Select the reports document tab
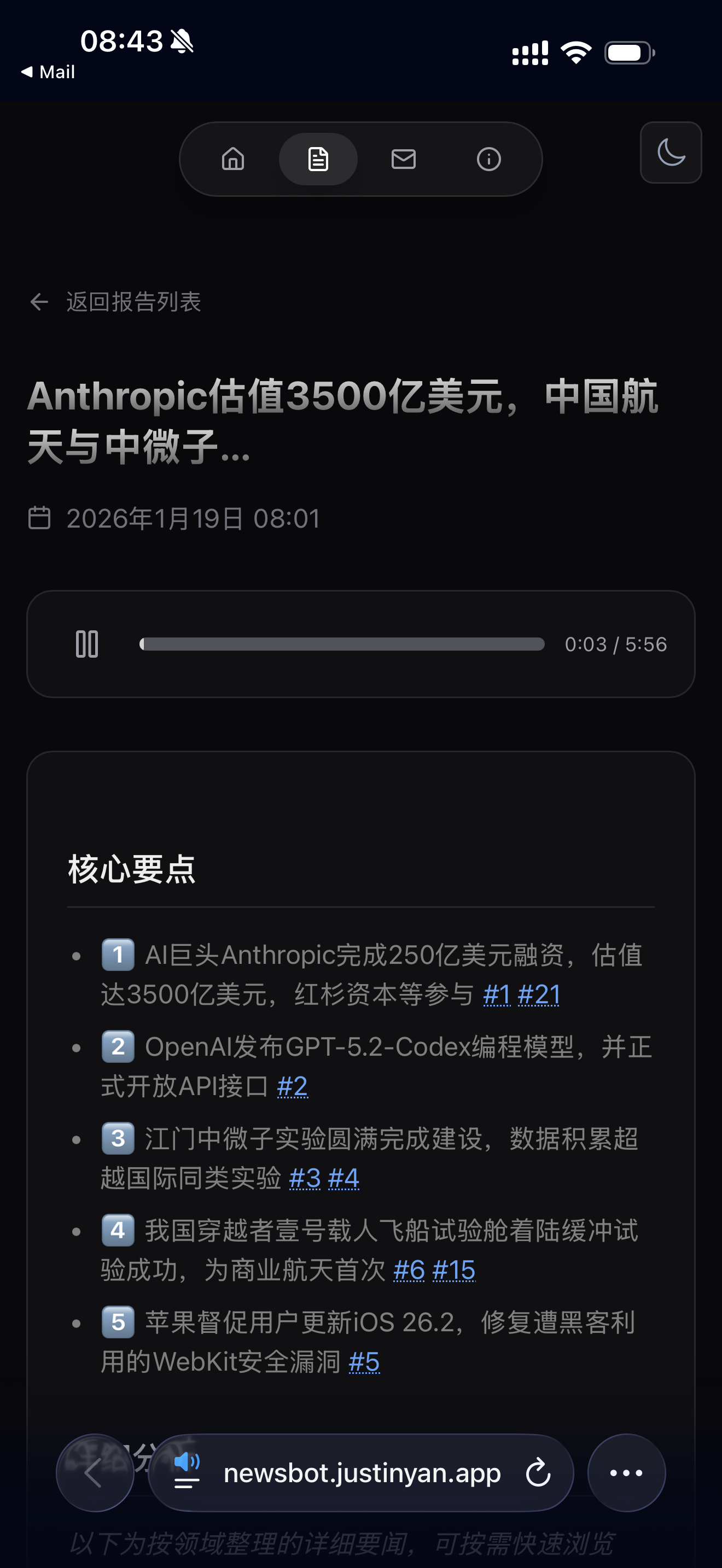The height and width of the screenshot is (1568, 722). click(x=318, y=160)
